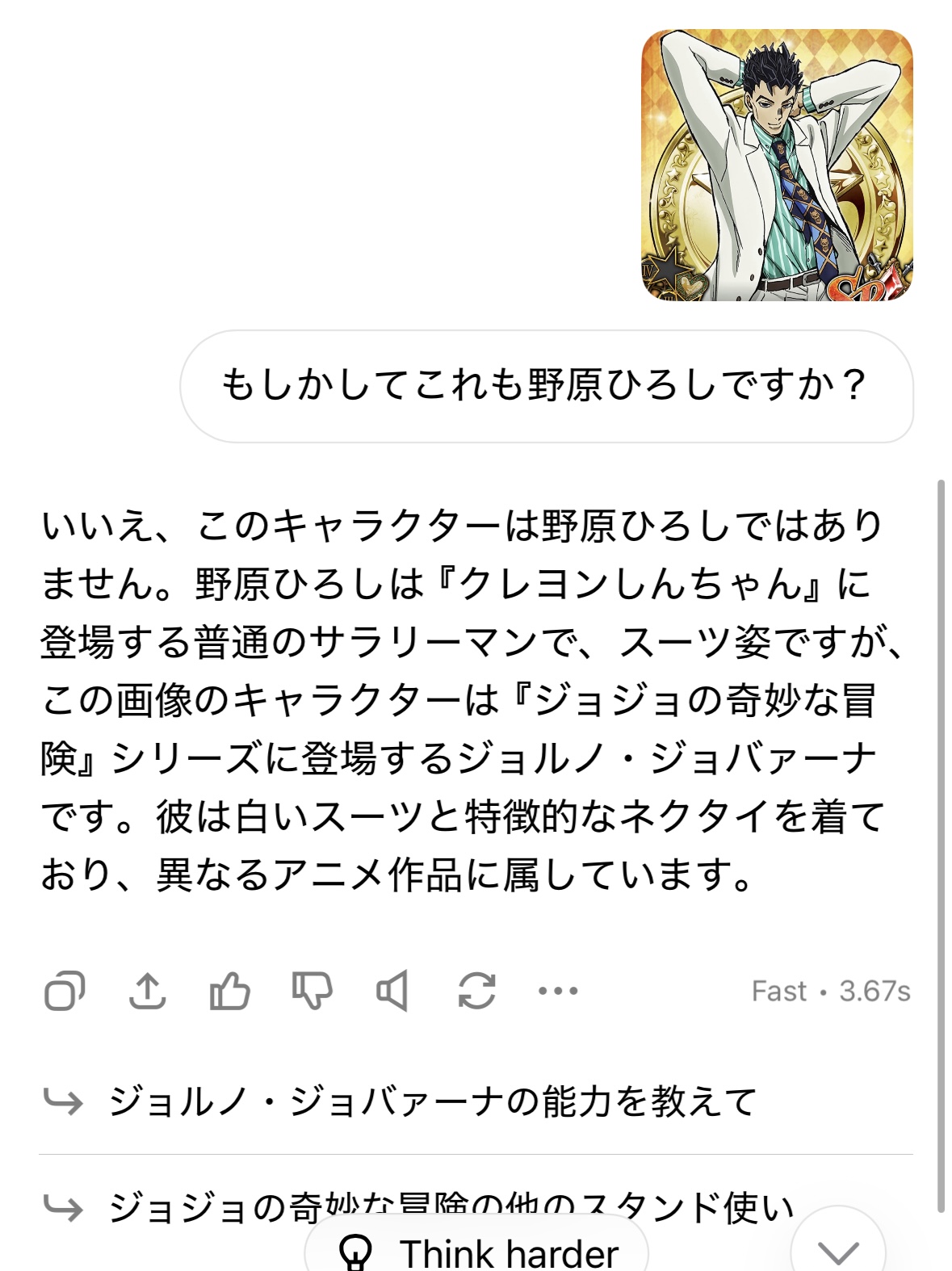This screenshot has width=952, height=1271.
Task: Give the answer a thumbs up
Action: (230, 991)
